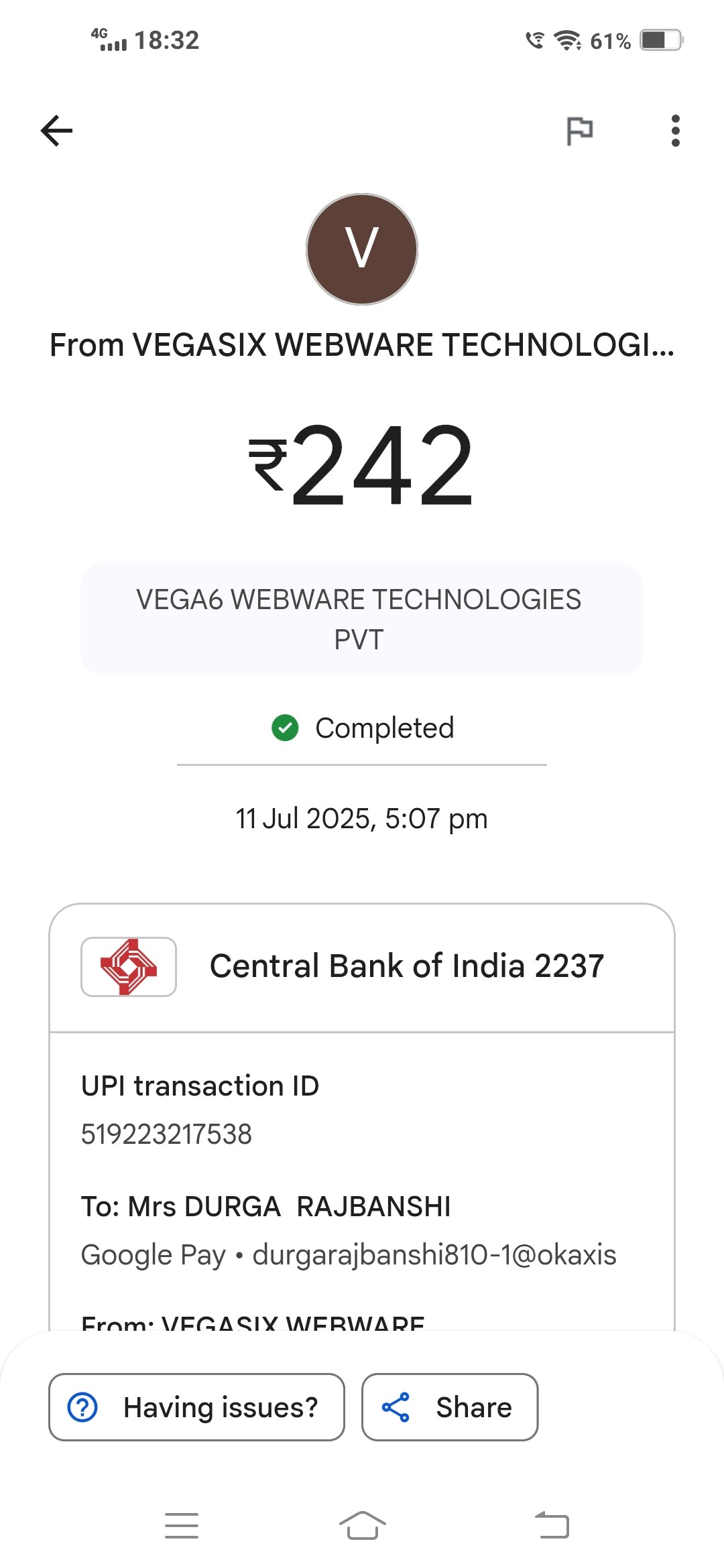Share this transaction receipt
The image size is (724, 1568).
450,1407
